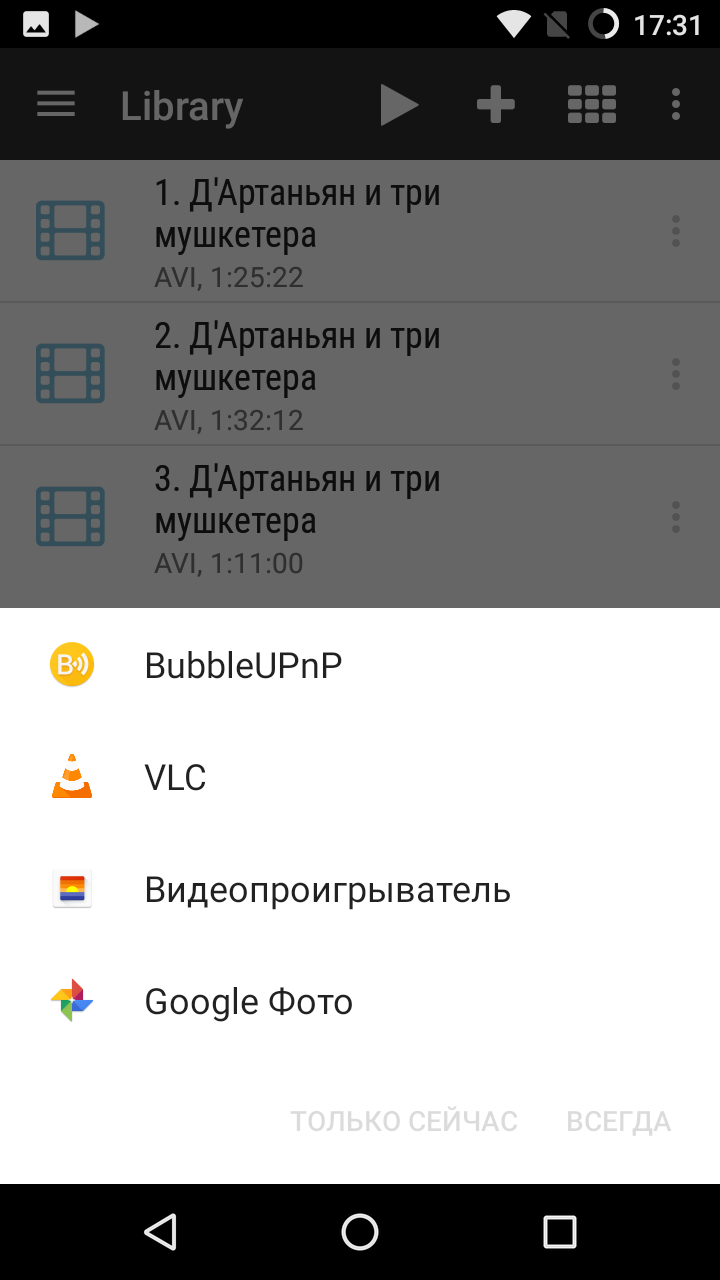
Task: Return to the home screen
Action: pos(360,1232)
